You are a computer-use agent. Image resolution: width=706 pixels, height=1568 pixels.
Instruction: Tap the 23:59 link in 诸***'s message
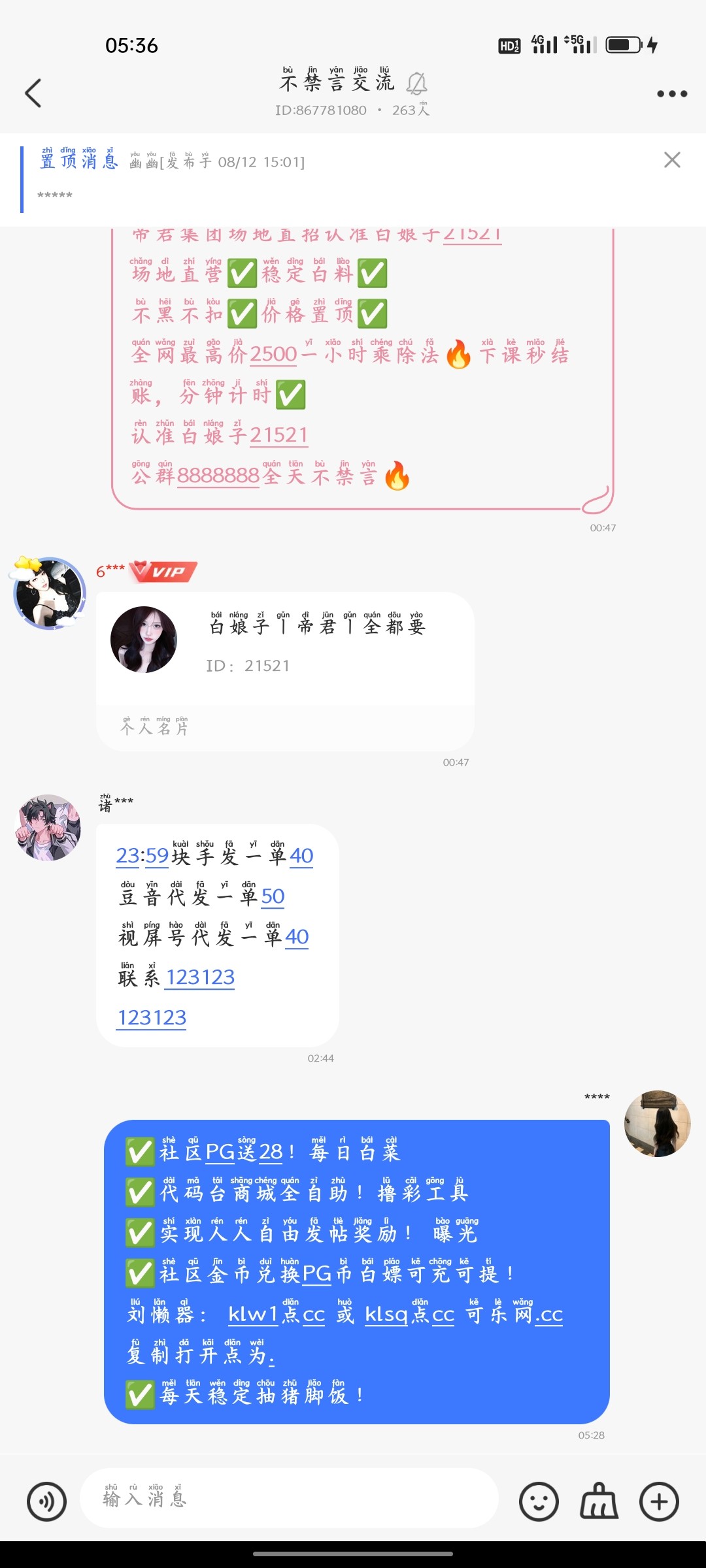coord(143,856)
